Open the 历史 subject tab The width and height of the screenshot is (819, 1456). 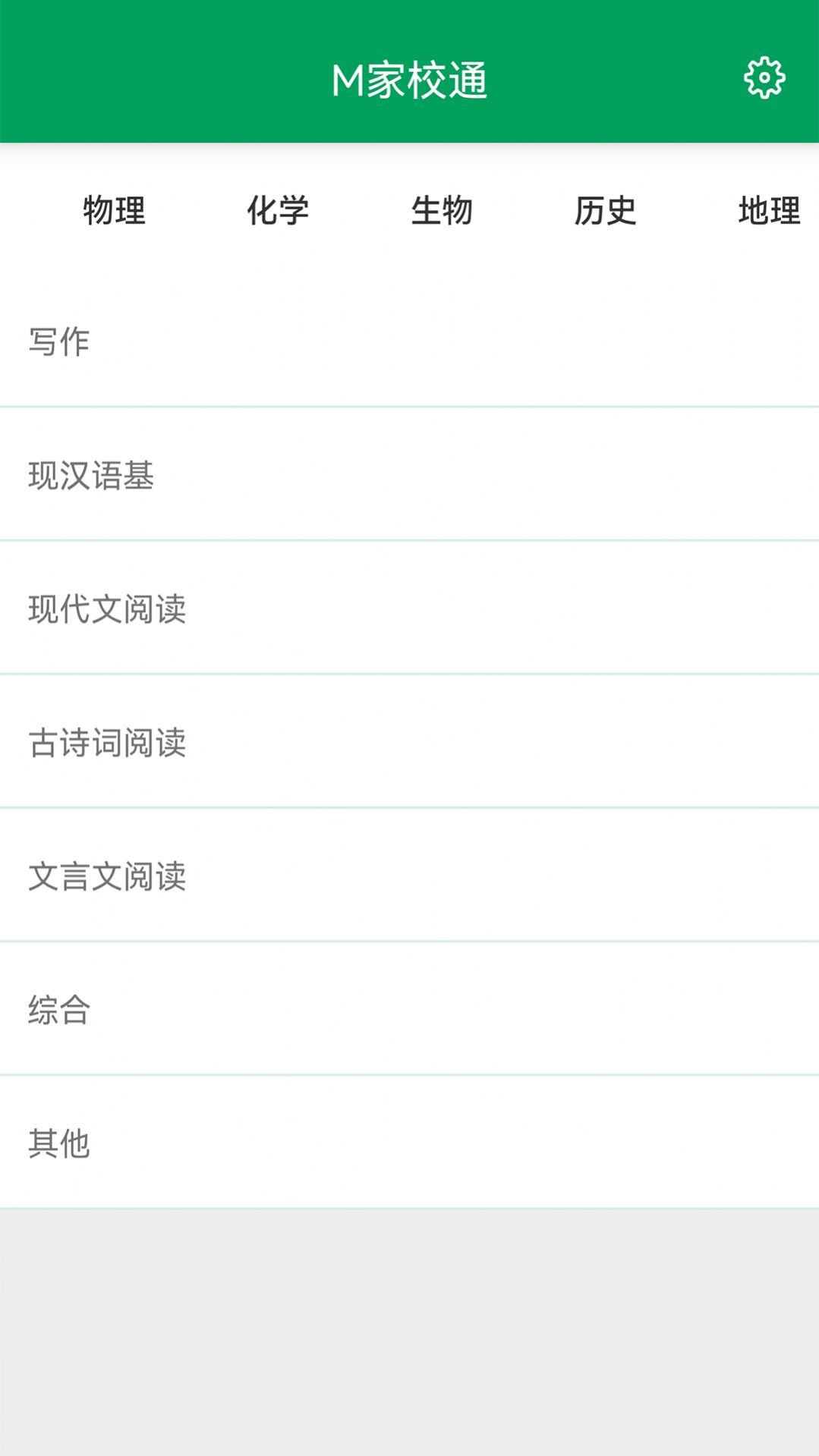point(606,211)
